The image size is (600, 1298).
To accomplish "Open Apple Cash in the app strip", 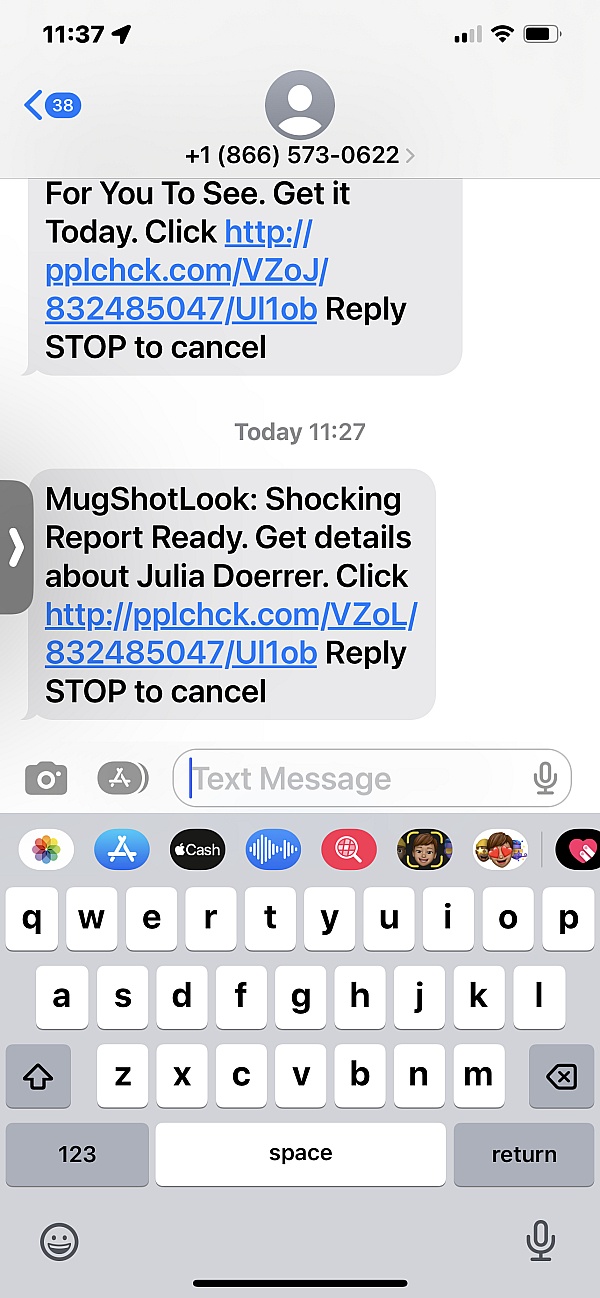I will pos(198,850).
